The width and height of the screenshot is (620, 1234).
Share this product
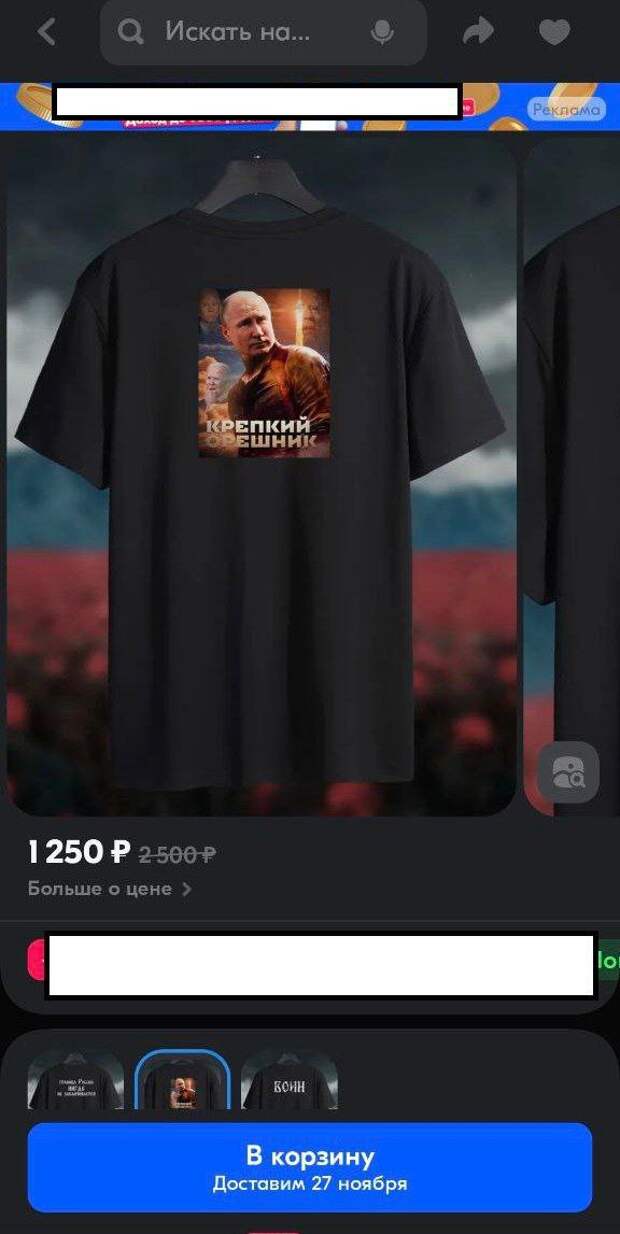(478, 32)
